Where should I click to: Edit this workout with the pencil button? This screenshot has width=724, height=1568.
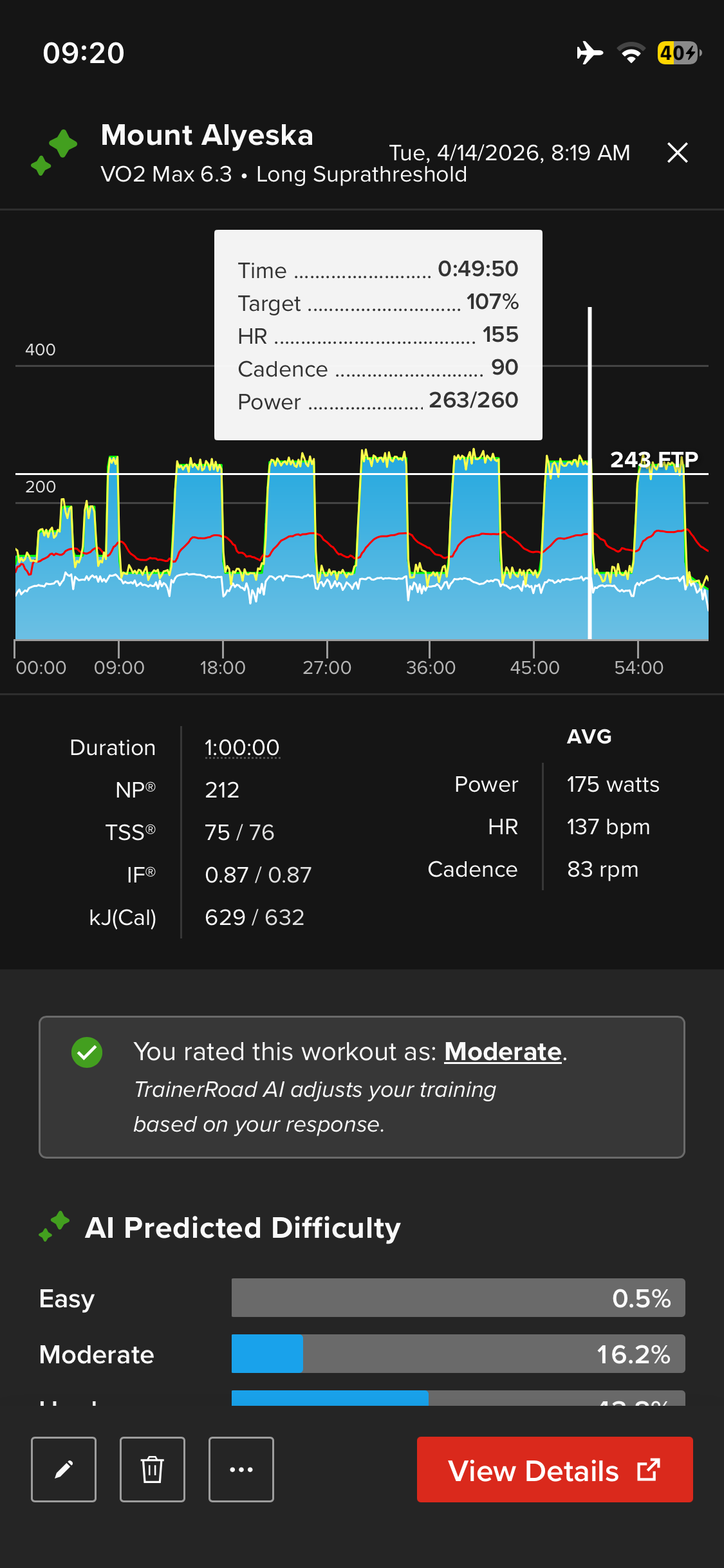pyautogui.click(x=64, y=1470)
